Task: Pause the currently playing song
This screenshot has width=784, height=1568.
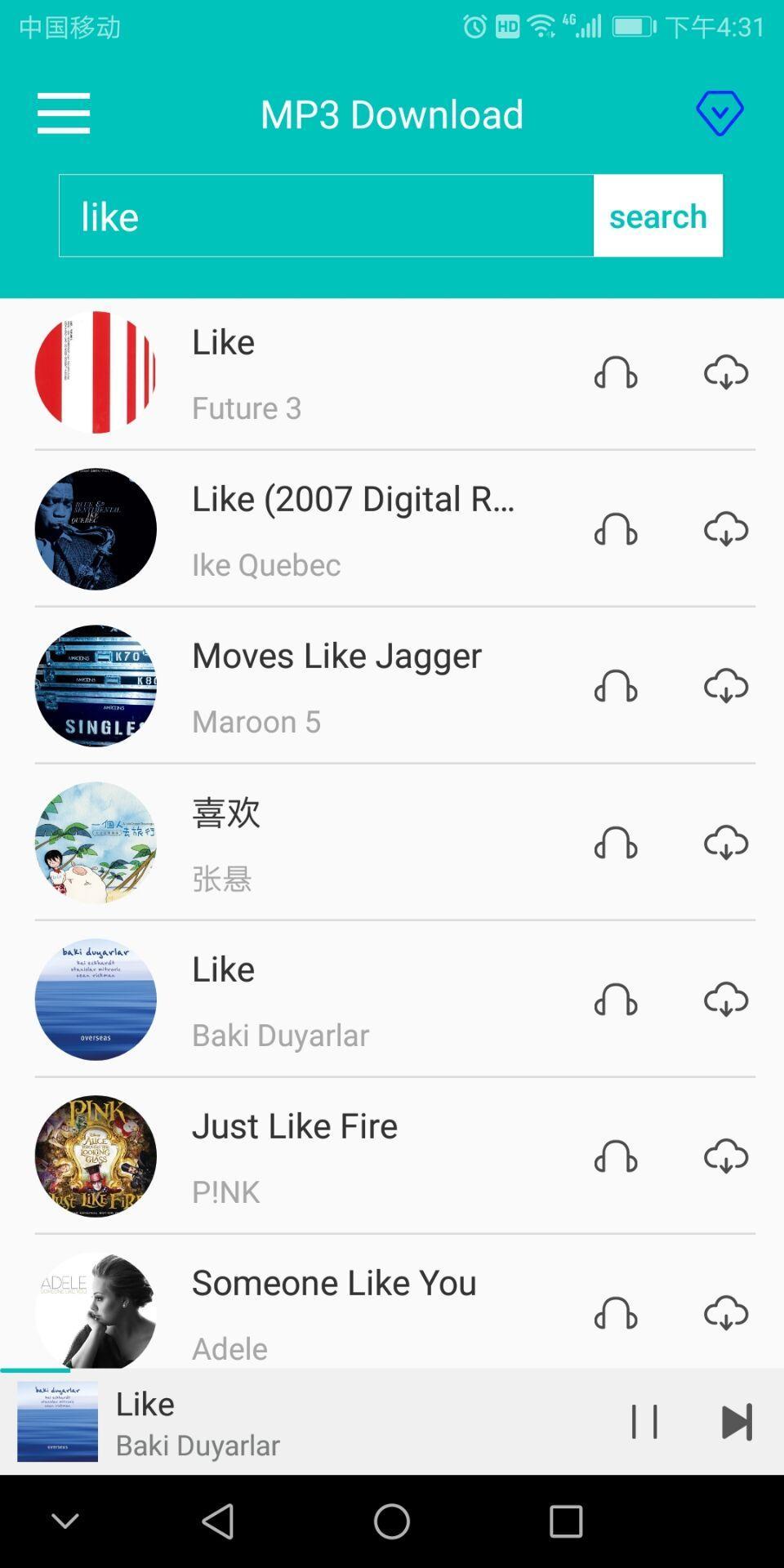Action: click(646, 1421)
